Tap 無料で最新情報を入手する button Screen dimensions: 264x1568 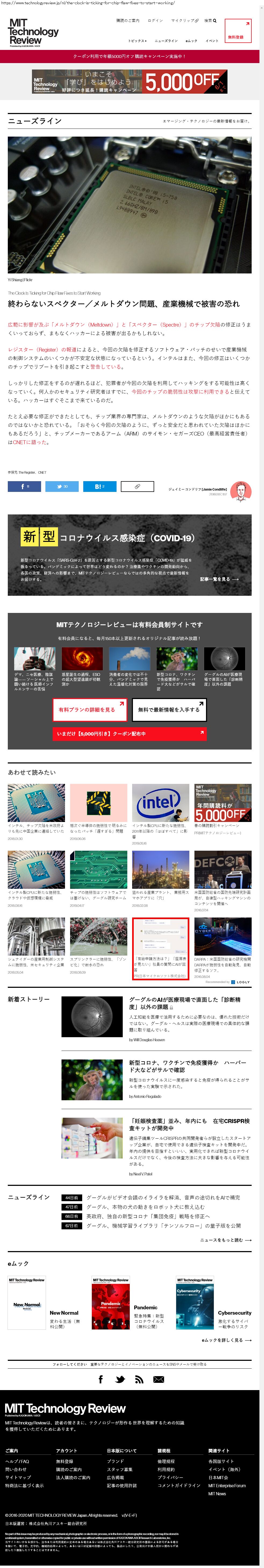coord(169,710)
